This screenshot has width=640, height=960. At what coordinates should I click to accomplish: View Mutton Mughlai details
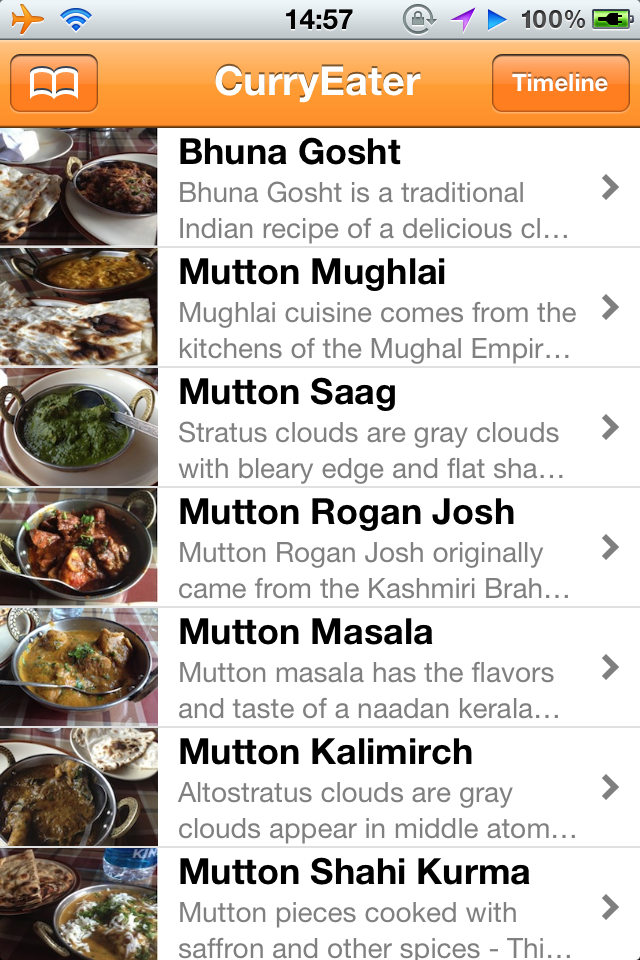(380, 308)
